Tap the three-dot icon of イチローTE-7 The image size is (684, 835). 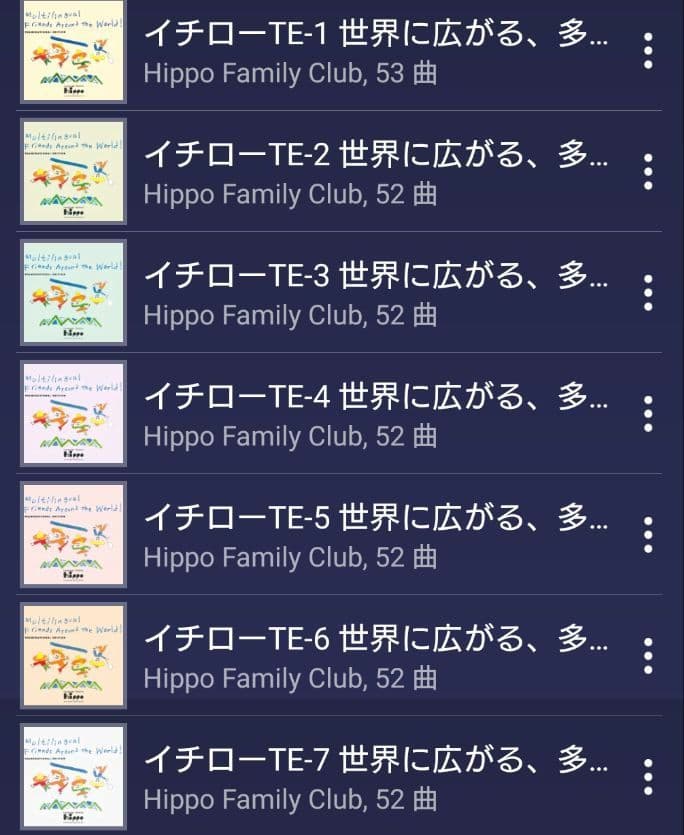click(x=648, y=777)
